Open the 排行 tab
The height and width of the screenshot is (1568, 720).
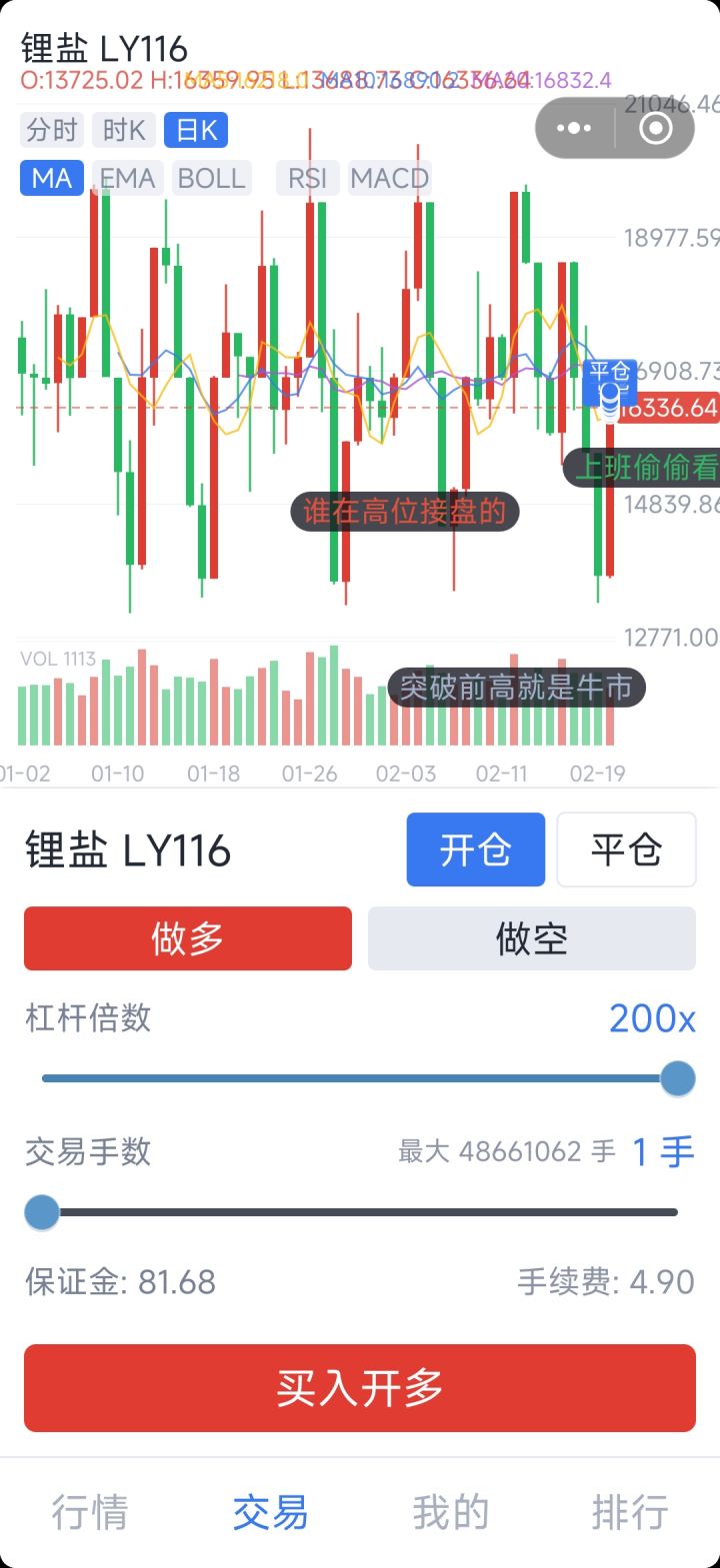pos(630,1513)
